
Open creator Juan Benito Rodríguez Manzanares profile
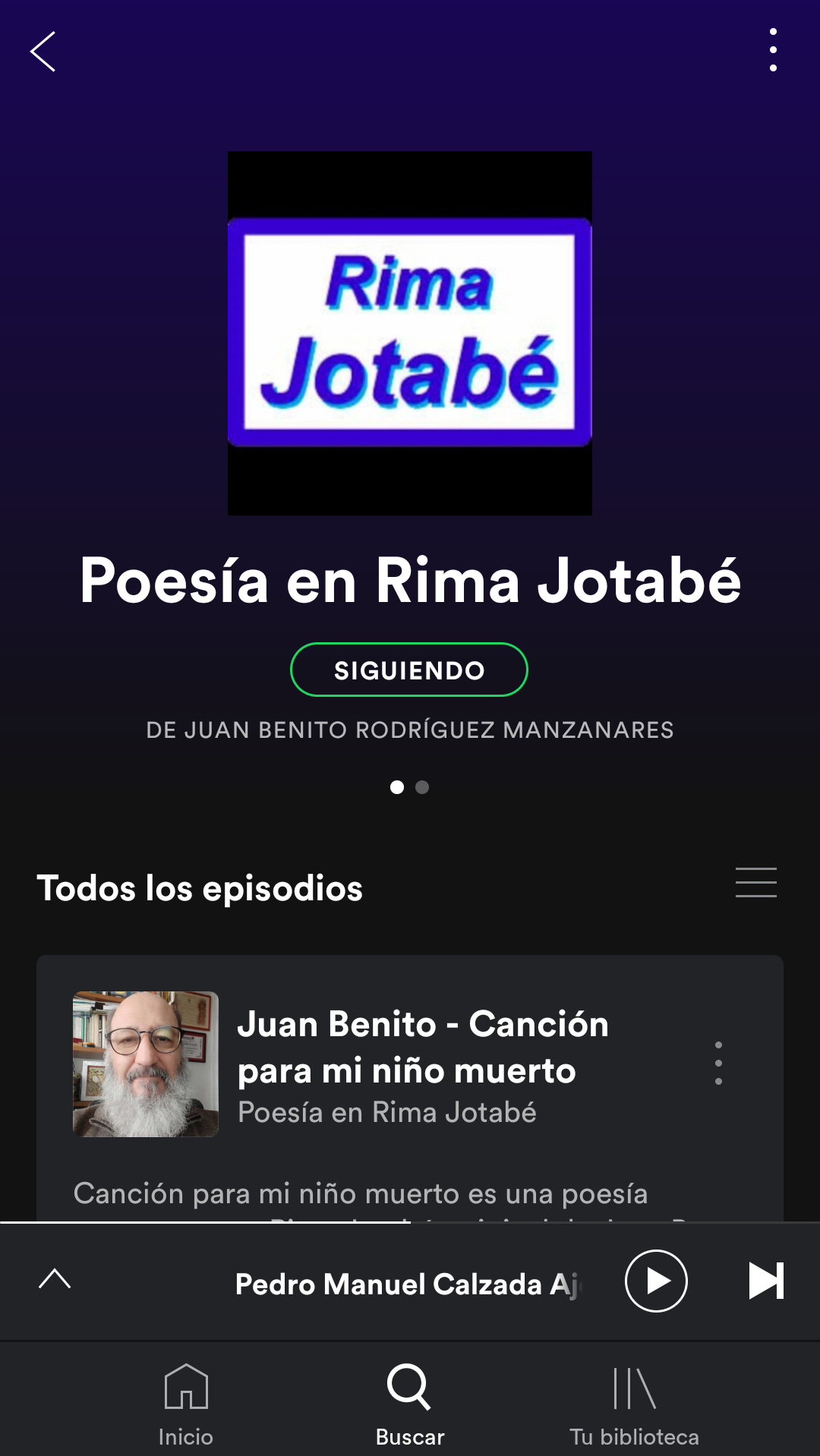click(x=409, y=729)
